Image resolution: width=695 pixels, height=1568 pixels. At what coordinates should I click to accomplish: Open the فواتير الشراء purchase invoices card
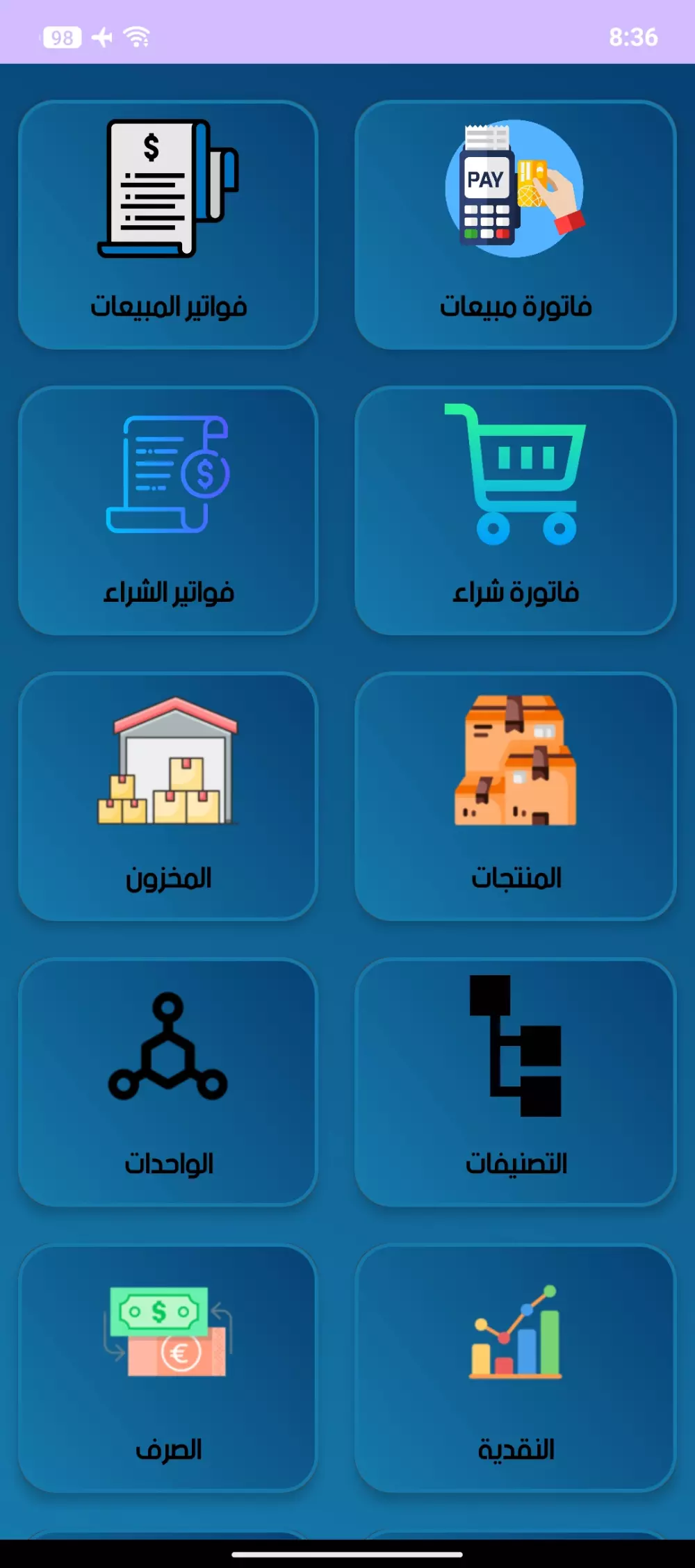coord(168,510)
